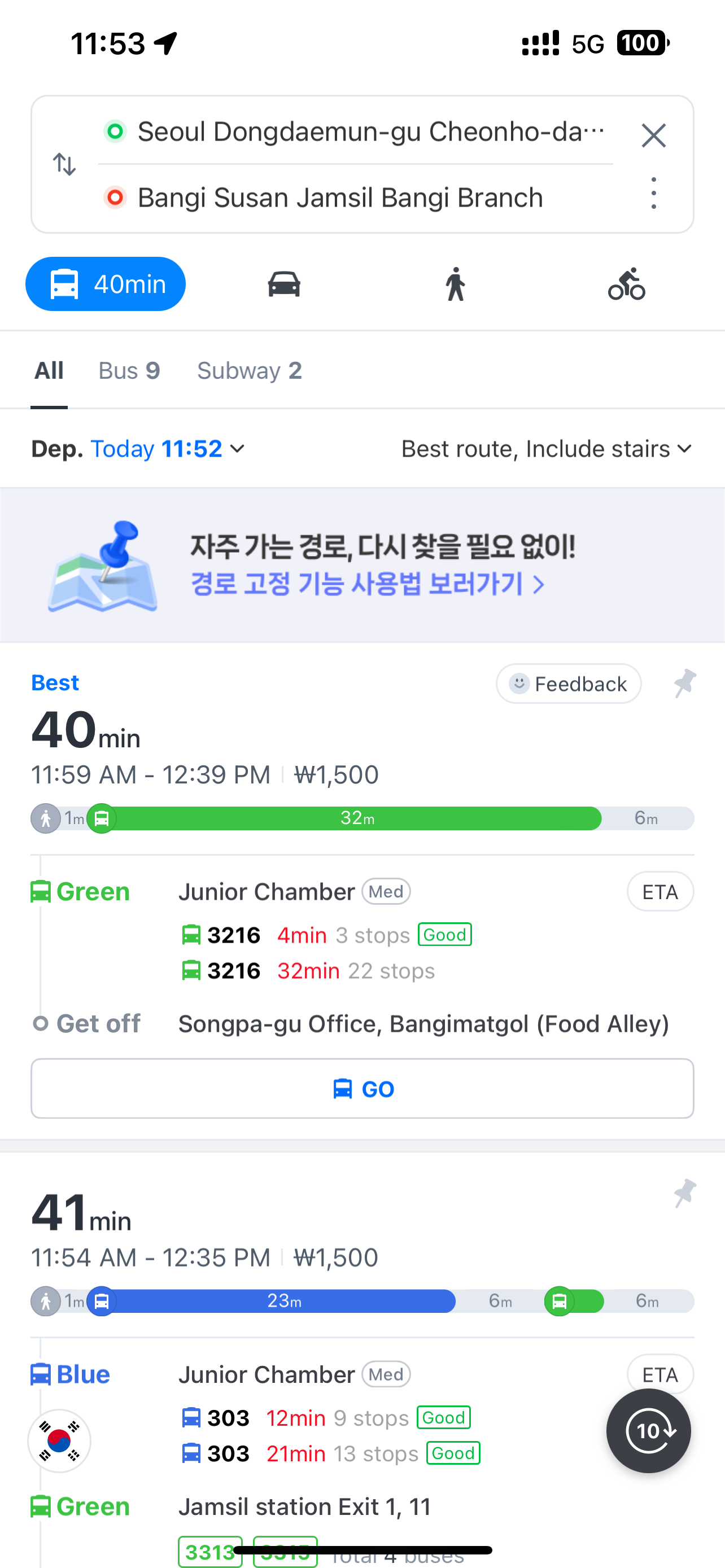
Task: Show the All routes tab
Action: pos(49,371)
